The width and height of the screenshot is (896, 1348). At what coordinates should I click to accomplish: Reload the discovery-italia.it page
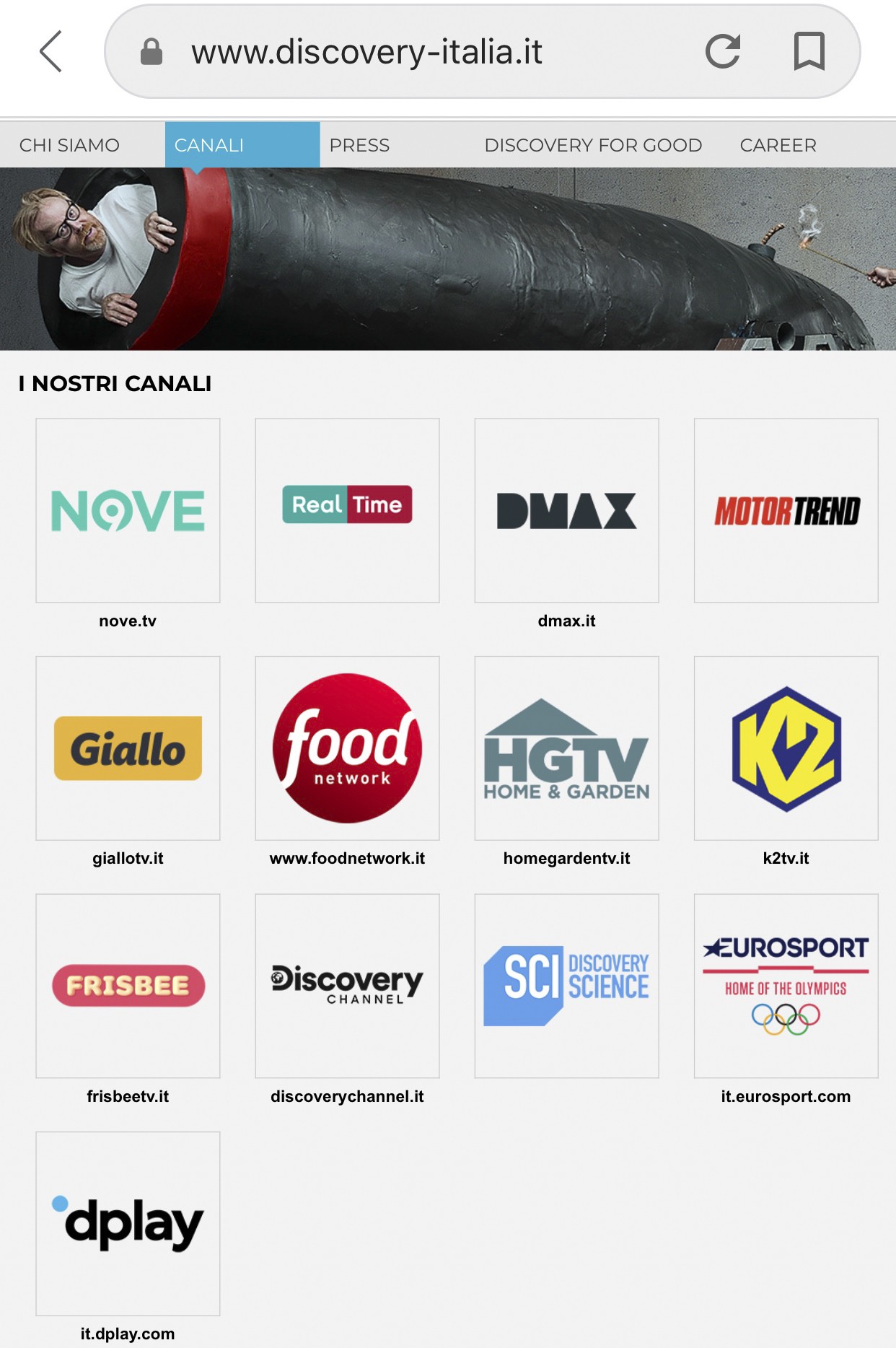[x=722, y=51]
